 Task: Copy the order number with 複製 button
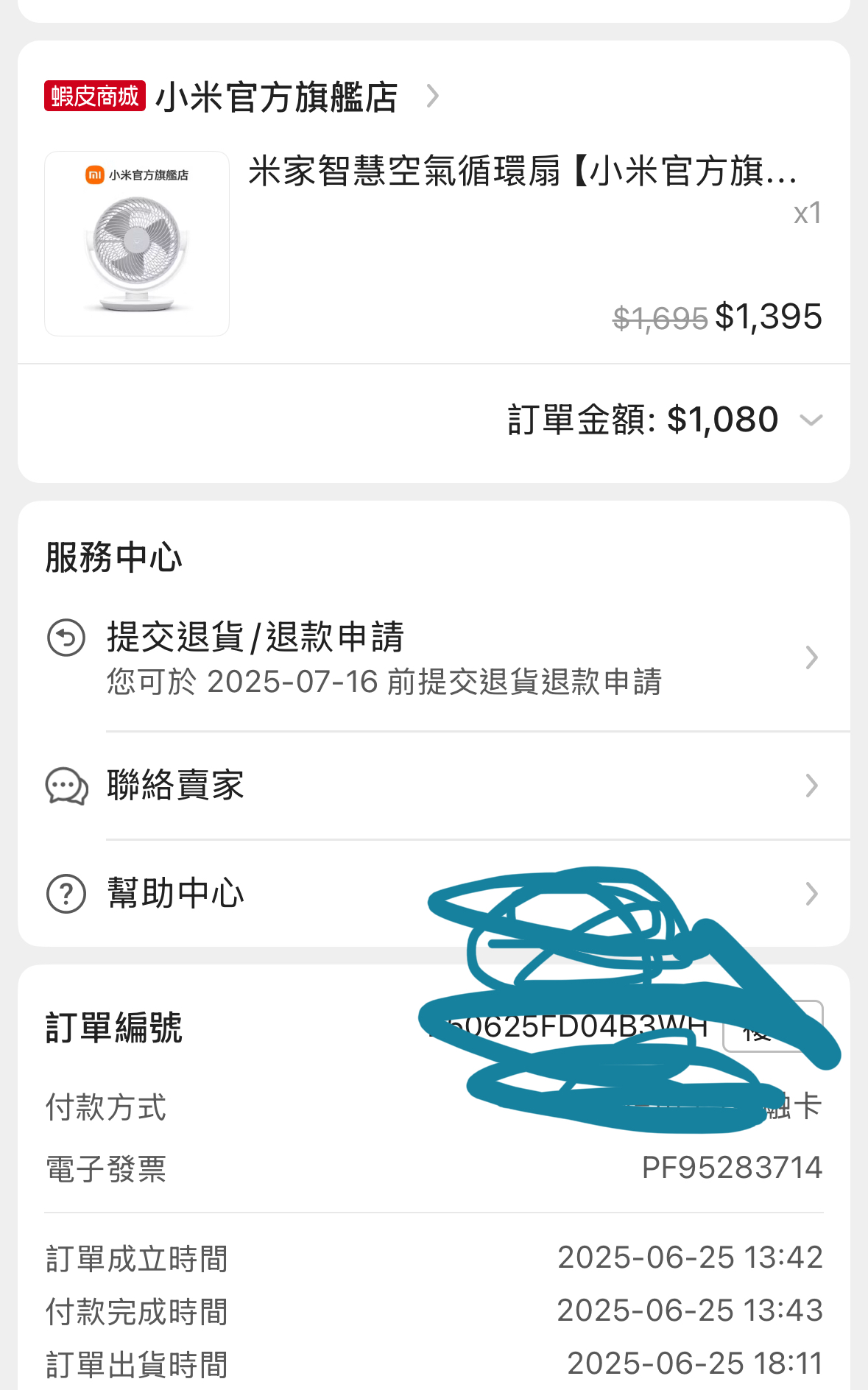[773, 1026]
